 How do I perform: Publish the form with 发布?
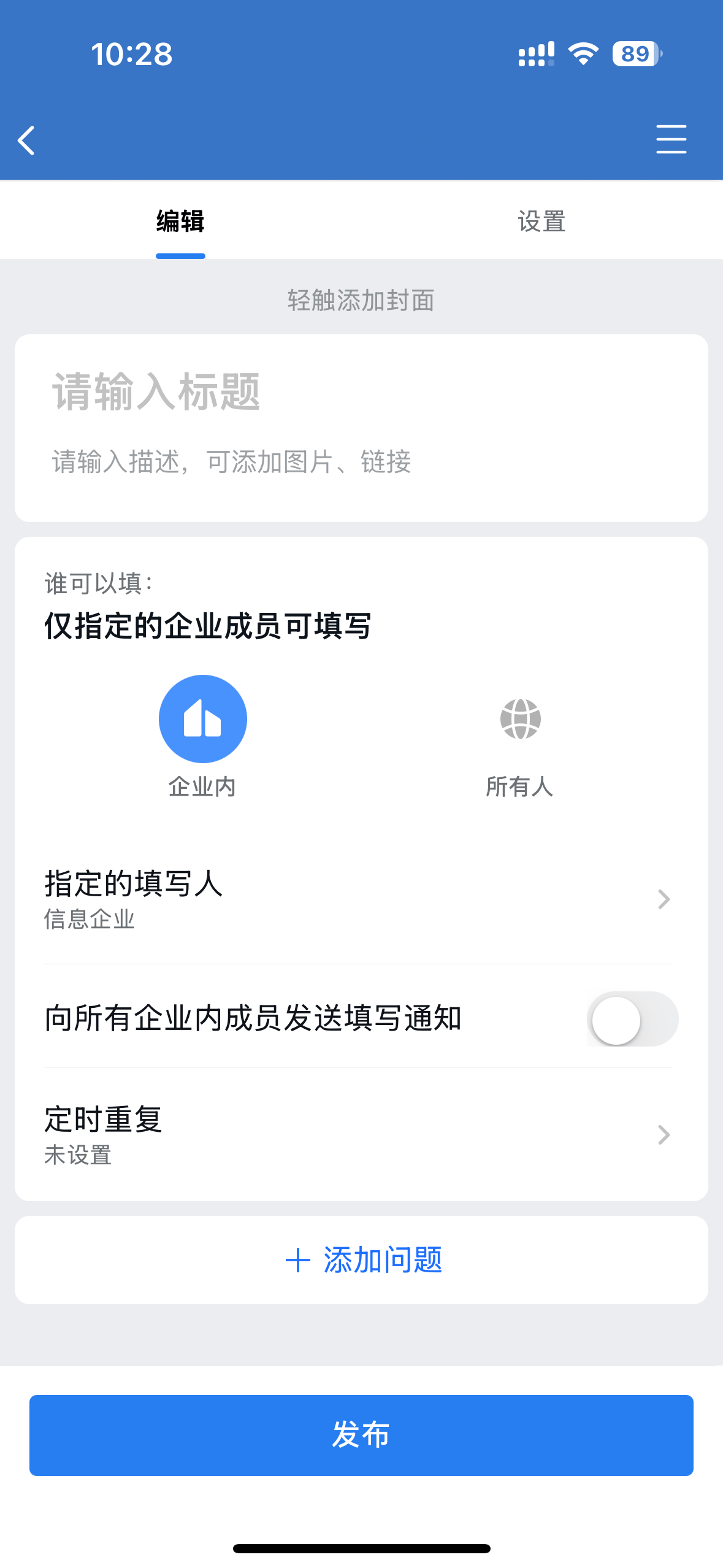tap(362, 1435)
